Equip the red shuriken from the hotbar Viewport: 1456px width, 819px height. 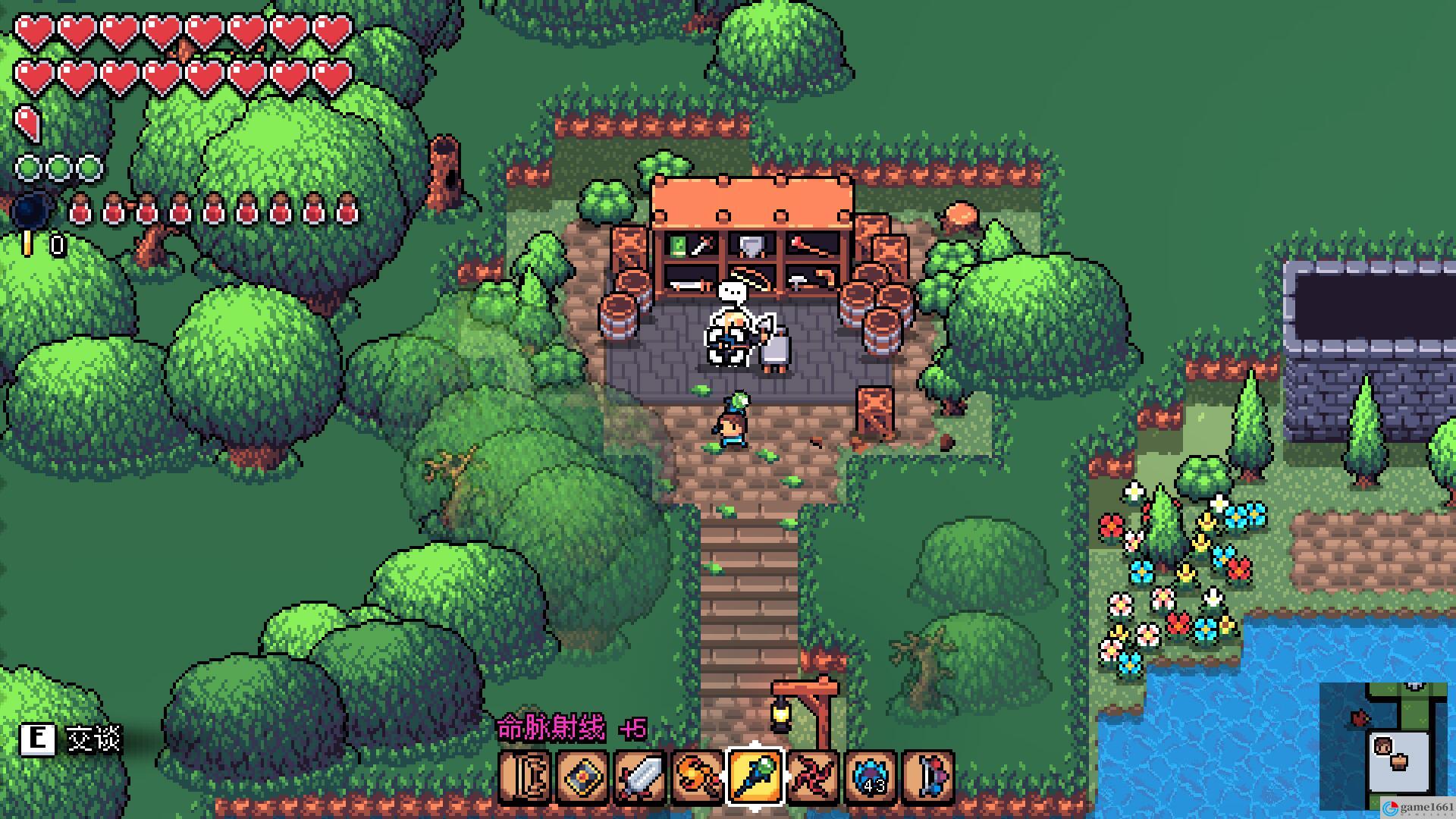pos(813,777)
